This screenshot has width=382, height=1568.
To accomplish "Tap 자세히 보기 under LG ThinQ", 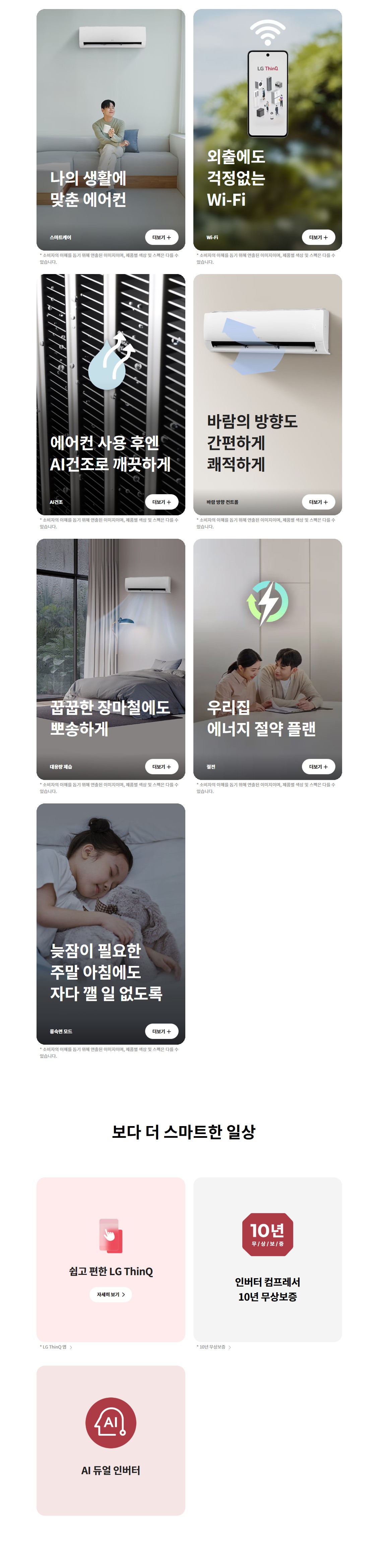I will (111, 1295).
